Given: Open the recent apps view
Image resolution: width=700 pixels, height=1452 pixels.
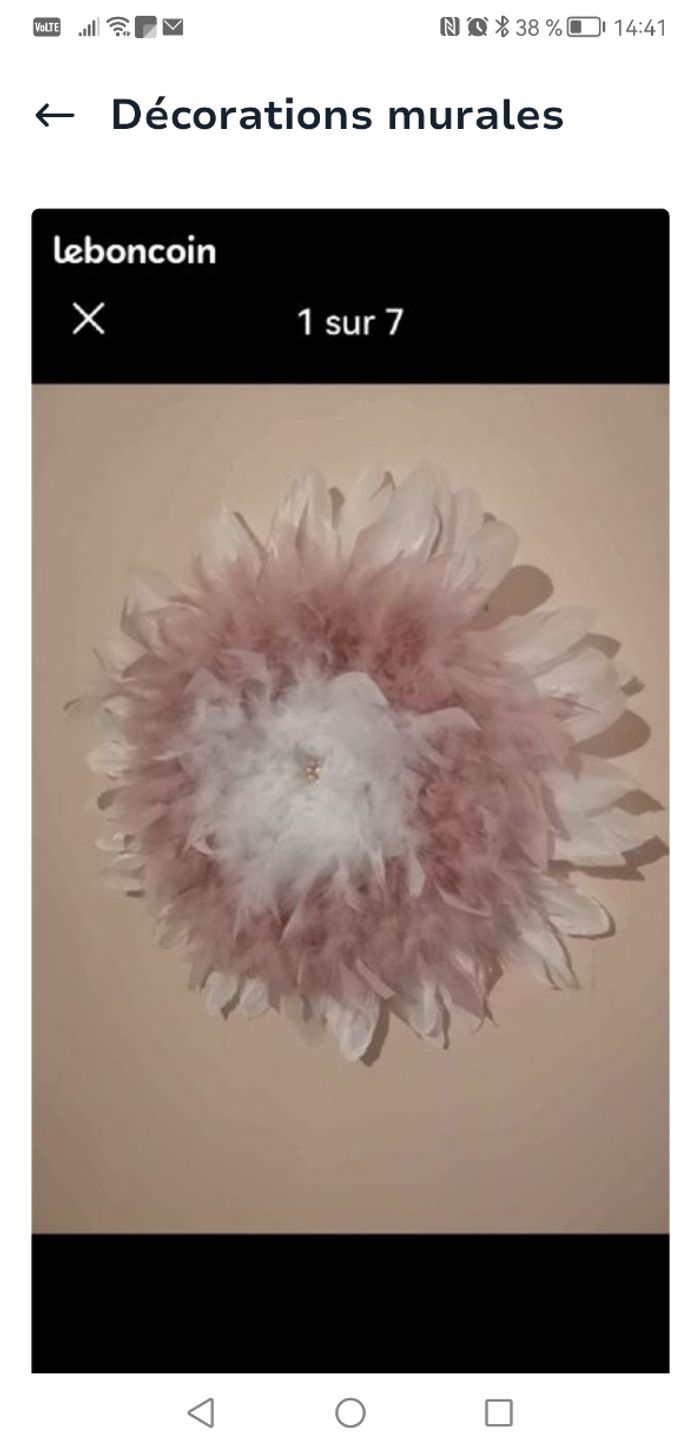Looking at the screenshot, I should click(498, 1412).
